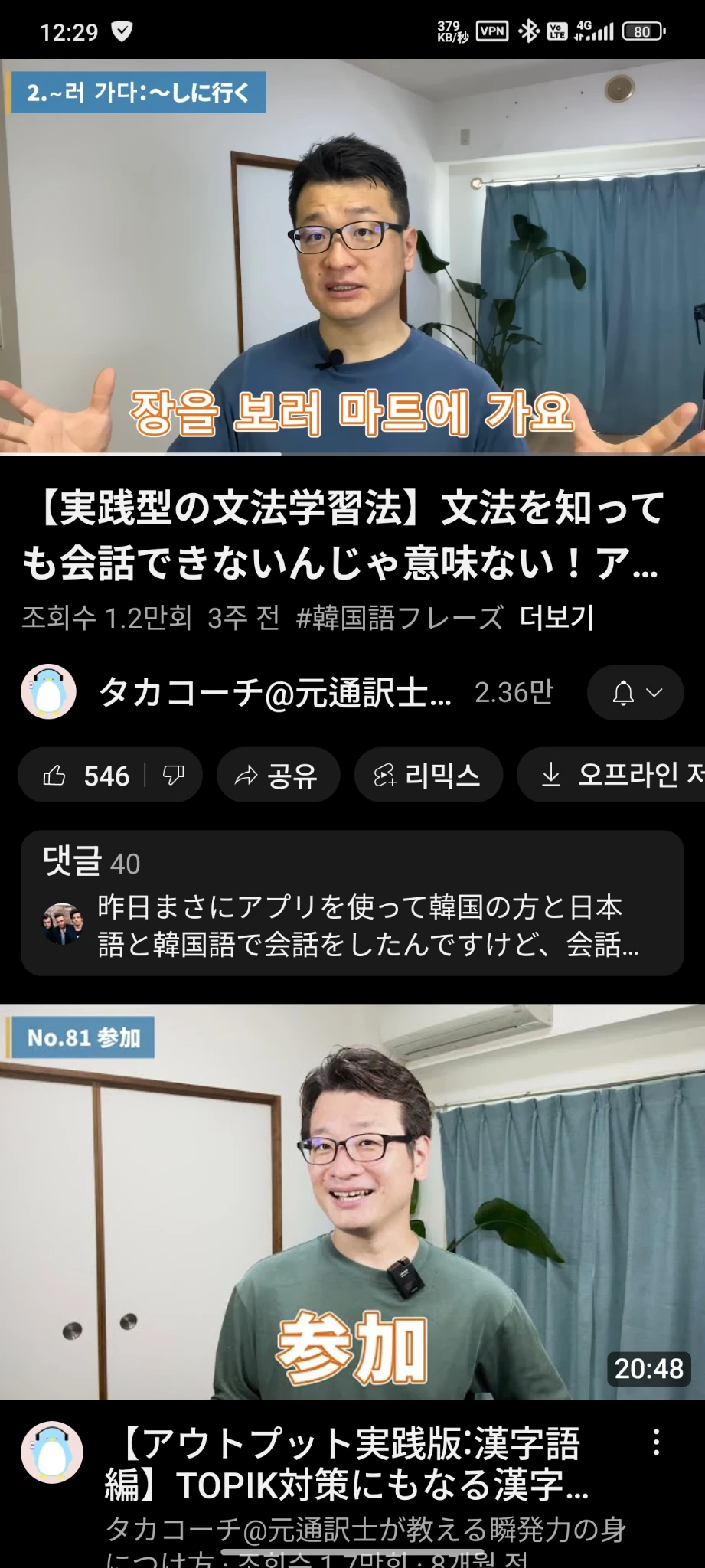This screenshot has width=705, height=1568.
Task: Open the subscription notification bell dropdown
Action: pyautogui.click(x=635, y=692)
